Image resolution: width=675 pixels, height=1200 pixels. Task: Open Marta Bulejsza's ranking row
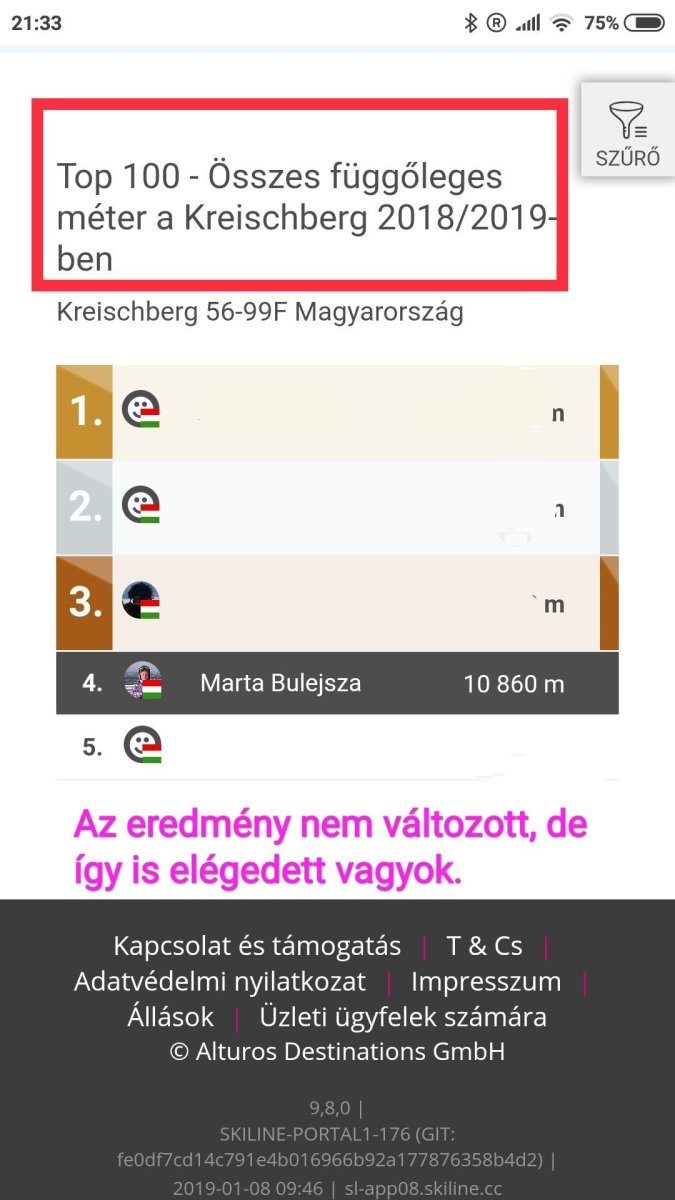[337, 683]
